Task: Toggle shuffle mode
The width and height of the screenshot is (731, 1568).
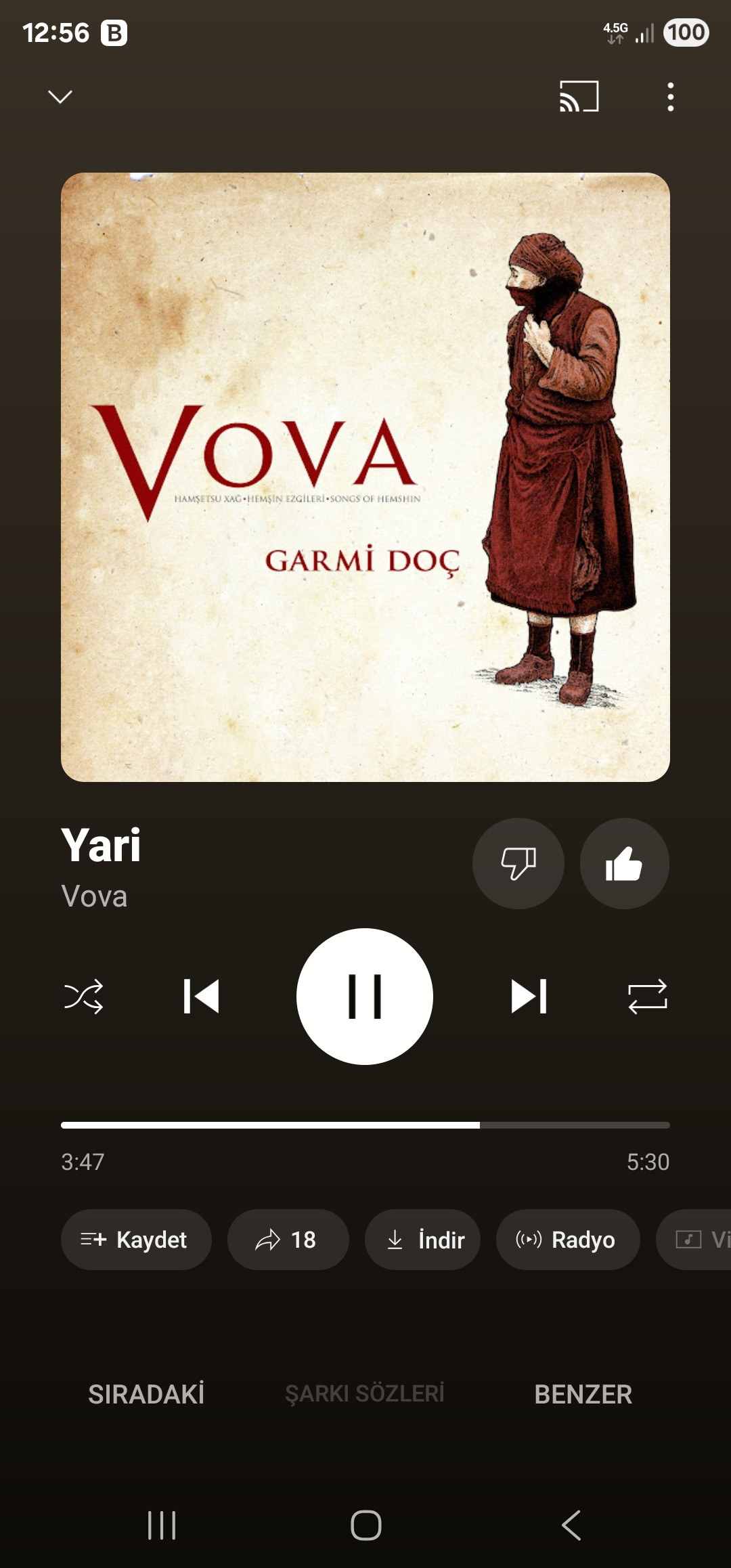Action: pos(83,997)
